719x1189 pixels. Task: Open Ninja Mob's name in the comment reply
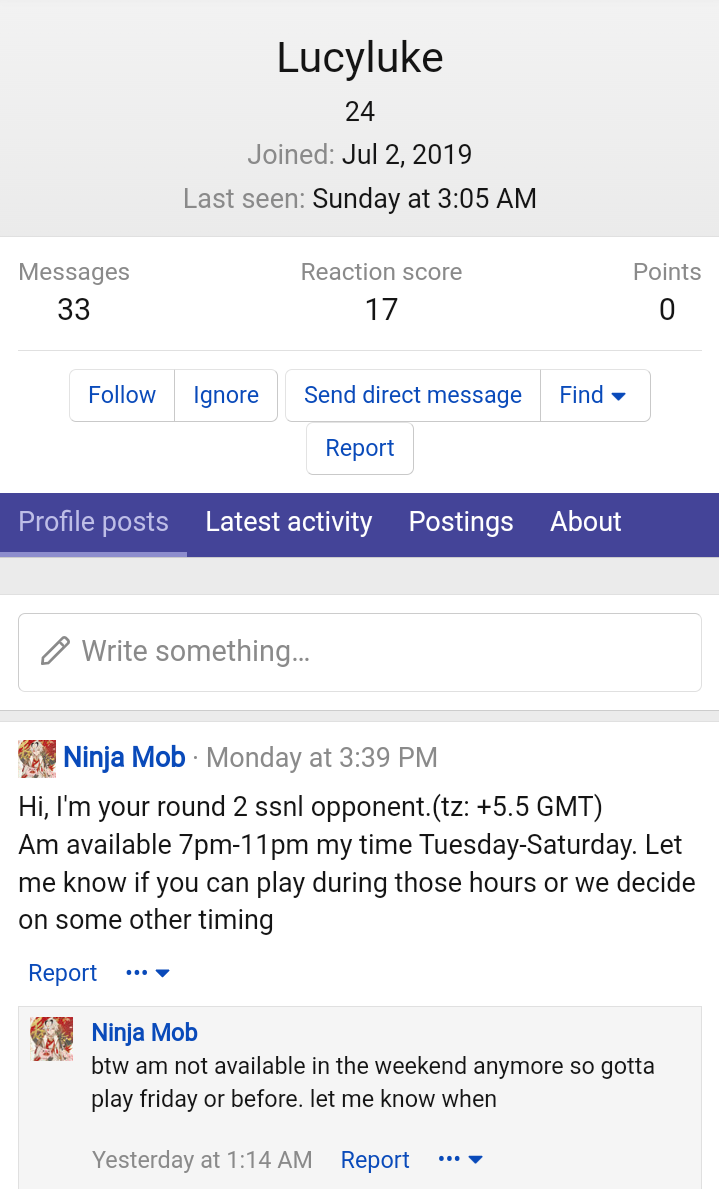(x=144, y=1032)
